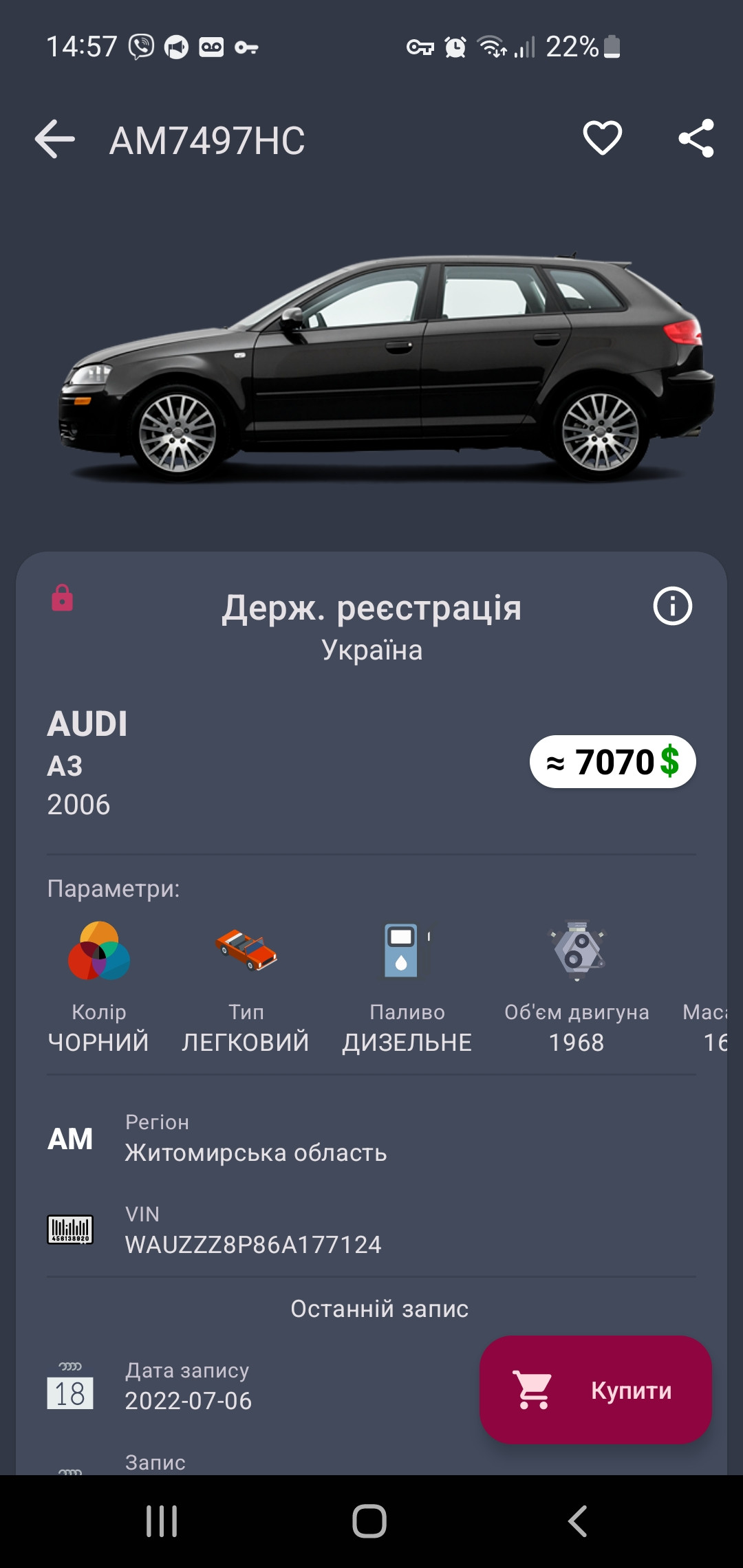Open recent apps from the navigation bar

point(162,1521)
